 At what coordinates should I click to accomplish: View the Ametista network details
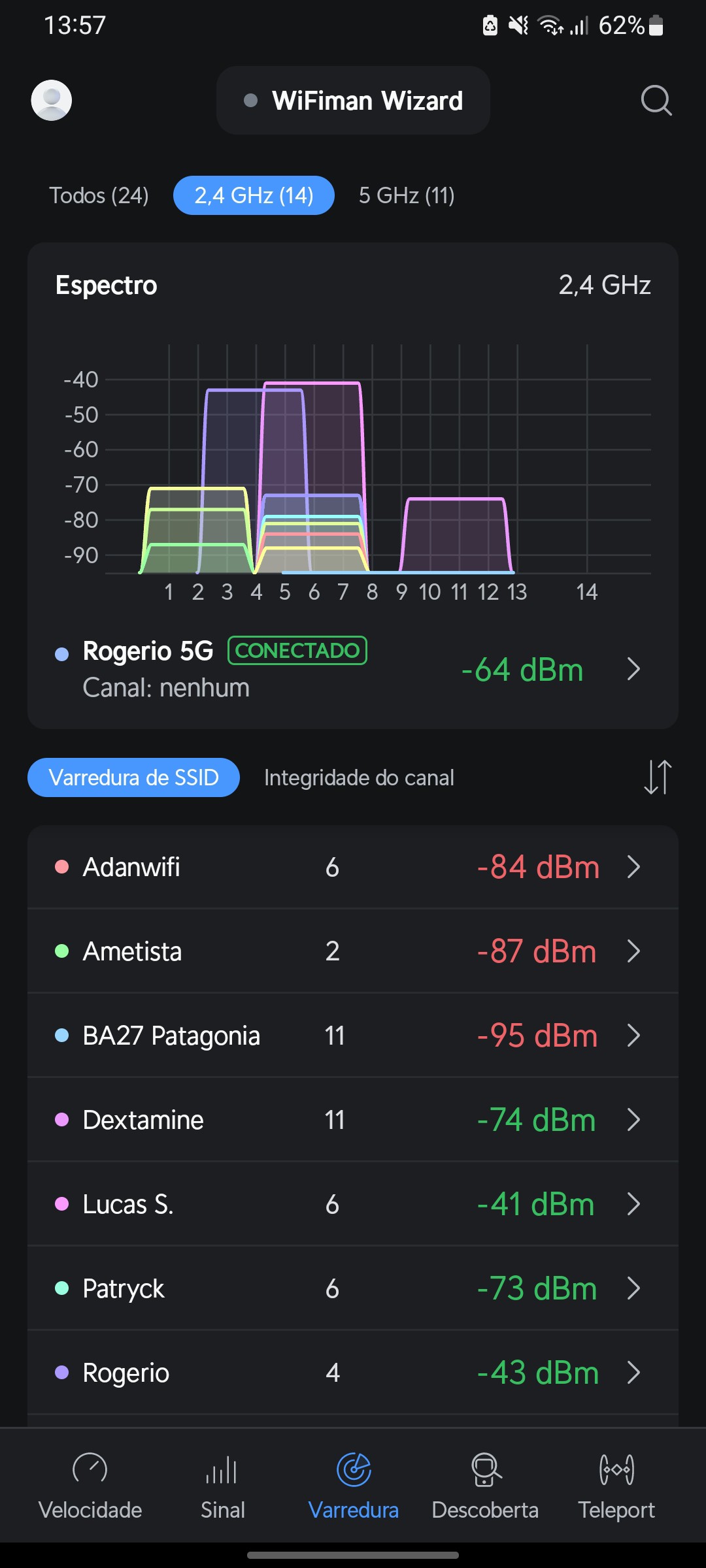click(353, 951)
